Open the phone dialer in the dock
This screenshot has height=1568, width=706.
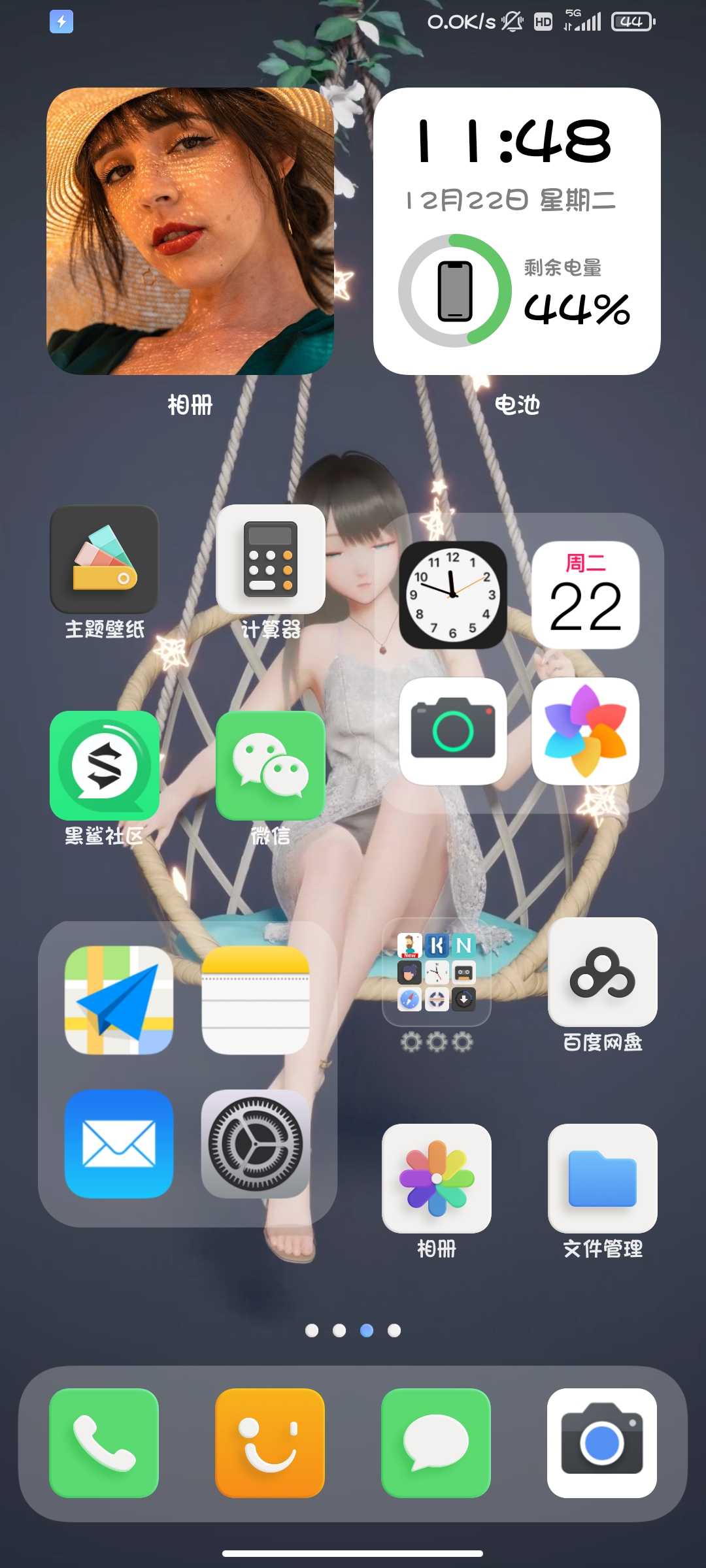(104, 1443)
